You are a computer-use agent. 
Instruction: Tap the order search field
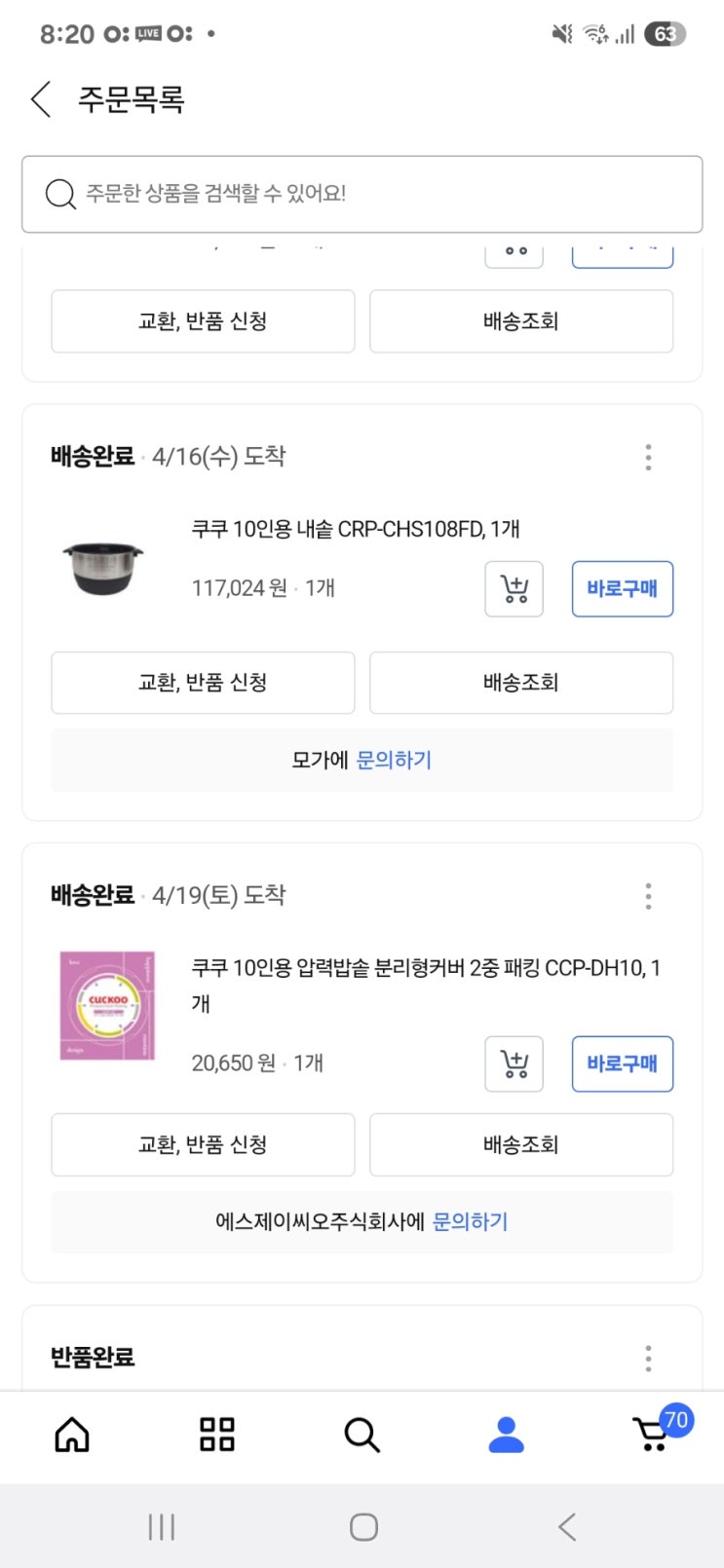coord(362,194)
